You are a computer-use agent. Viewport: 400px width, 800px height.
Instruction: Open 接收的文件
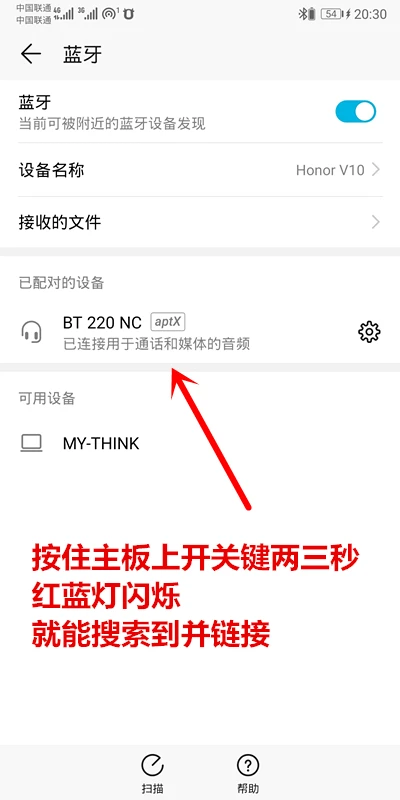pyautogui.click(x=200, y=222)
